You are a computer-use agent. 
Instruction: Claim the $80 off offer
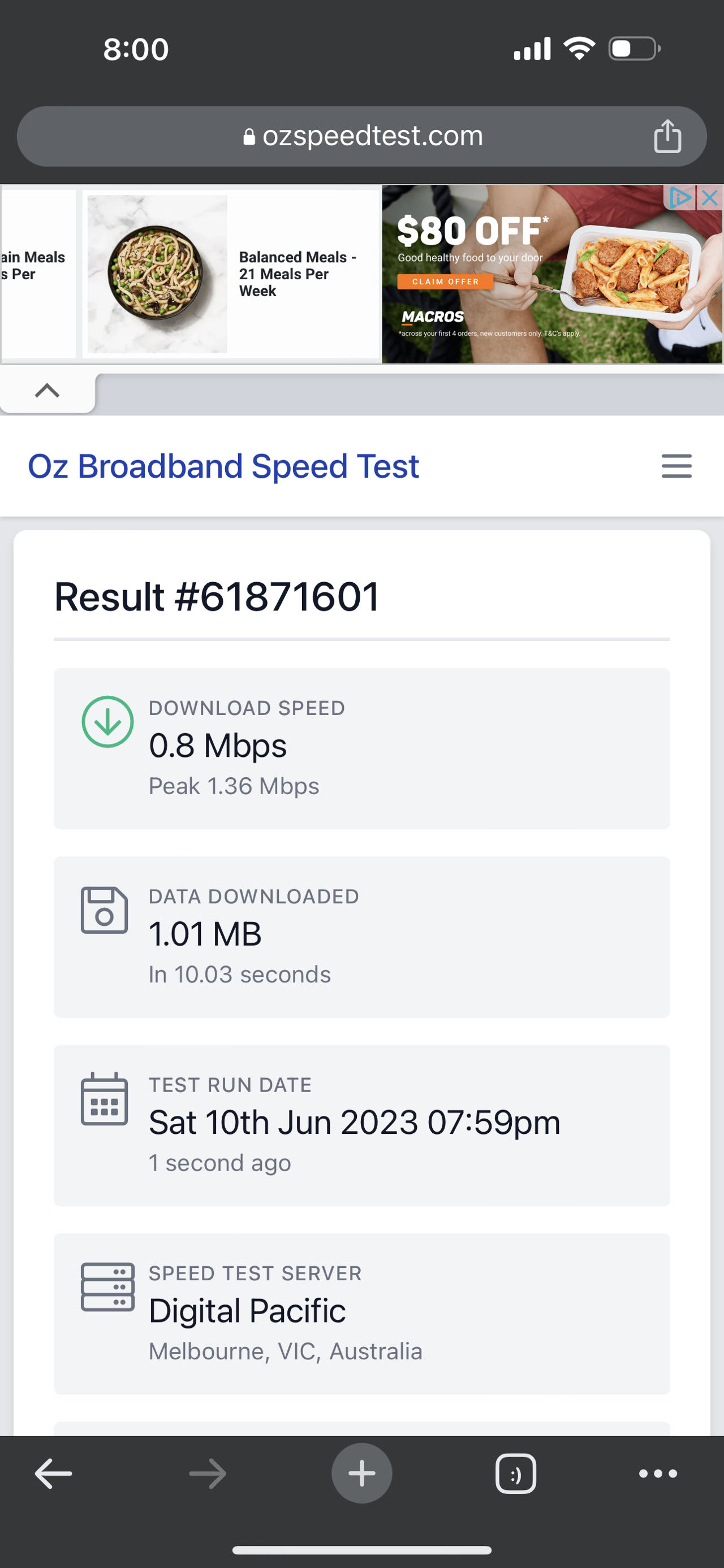click(444, 281)
